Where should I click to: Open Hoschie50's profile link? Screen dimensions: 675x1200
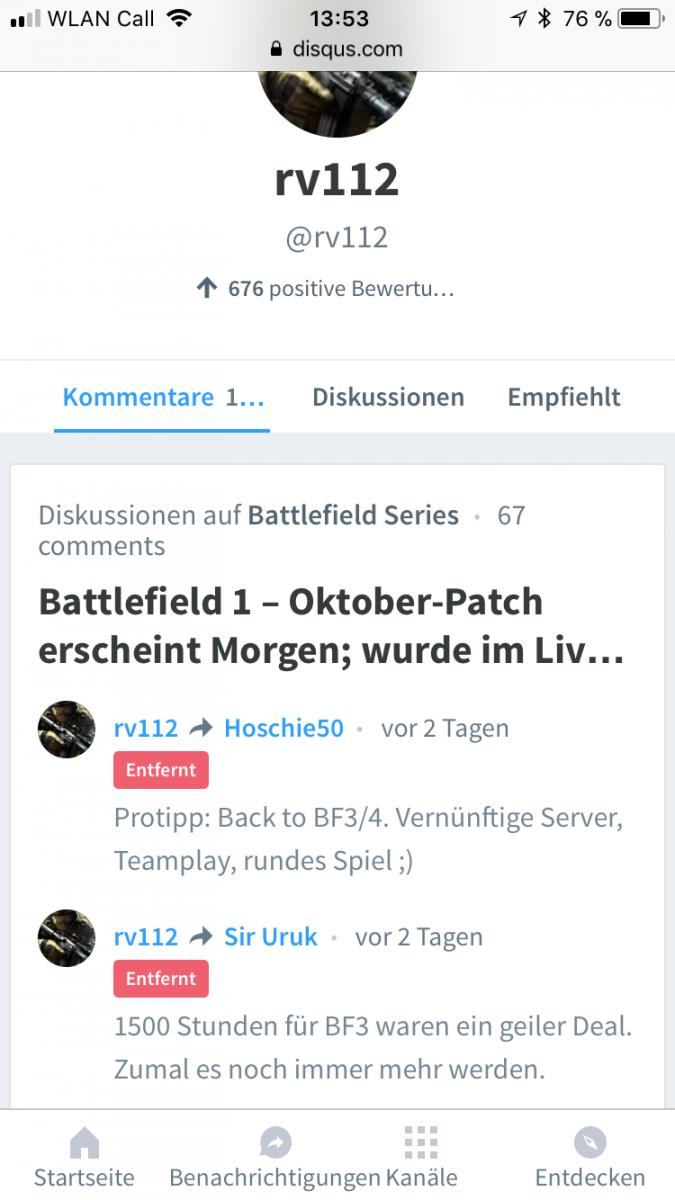click(283, 728)
